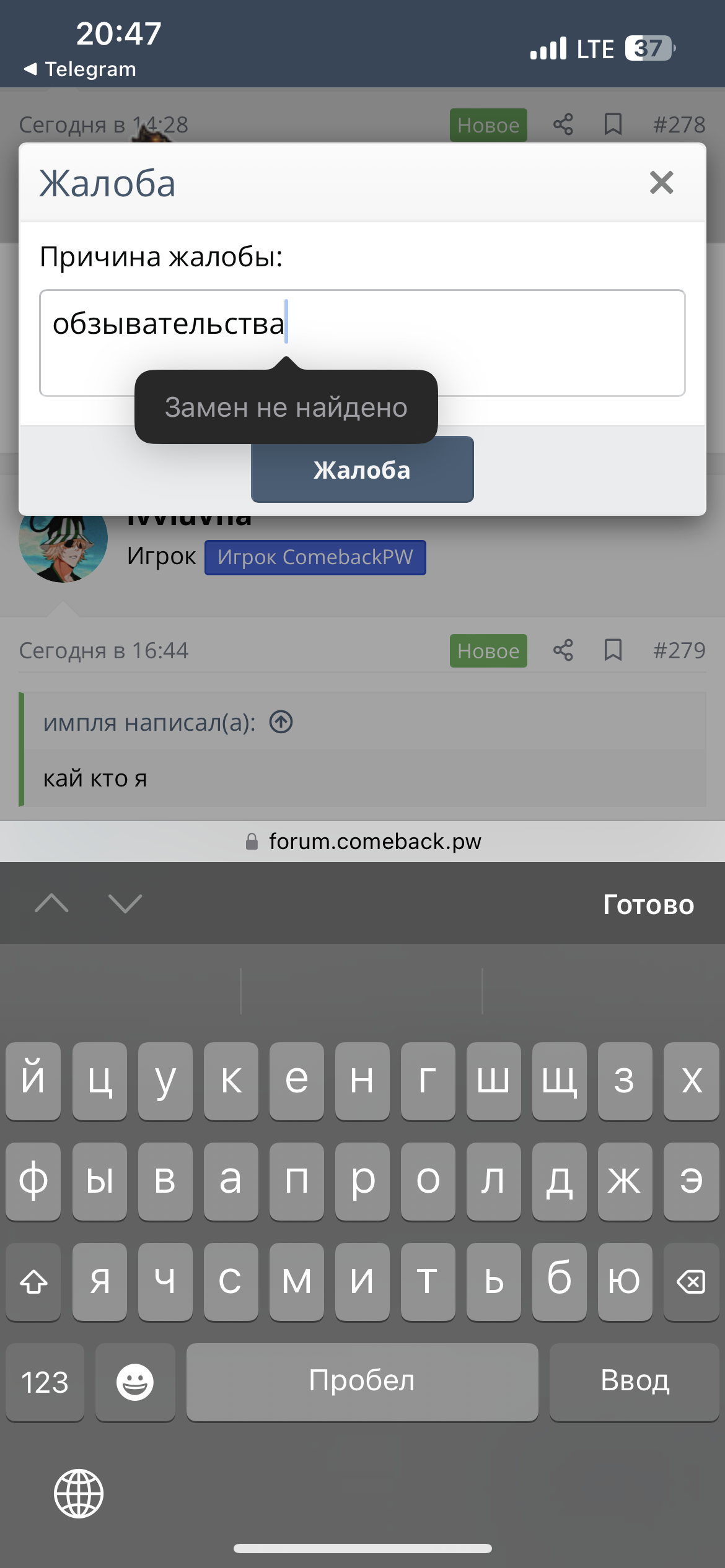This screenshot has width=725, height=1568.
Task: Tap Готово to dismiss the keyboard
Action: coord(648,904)
